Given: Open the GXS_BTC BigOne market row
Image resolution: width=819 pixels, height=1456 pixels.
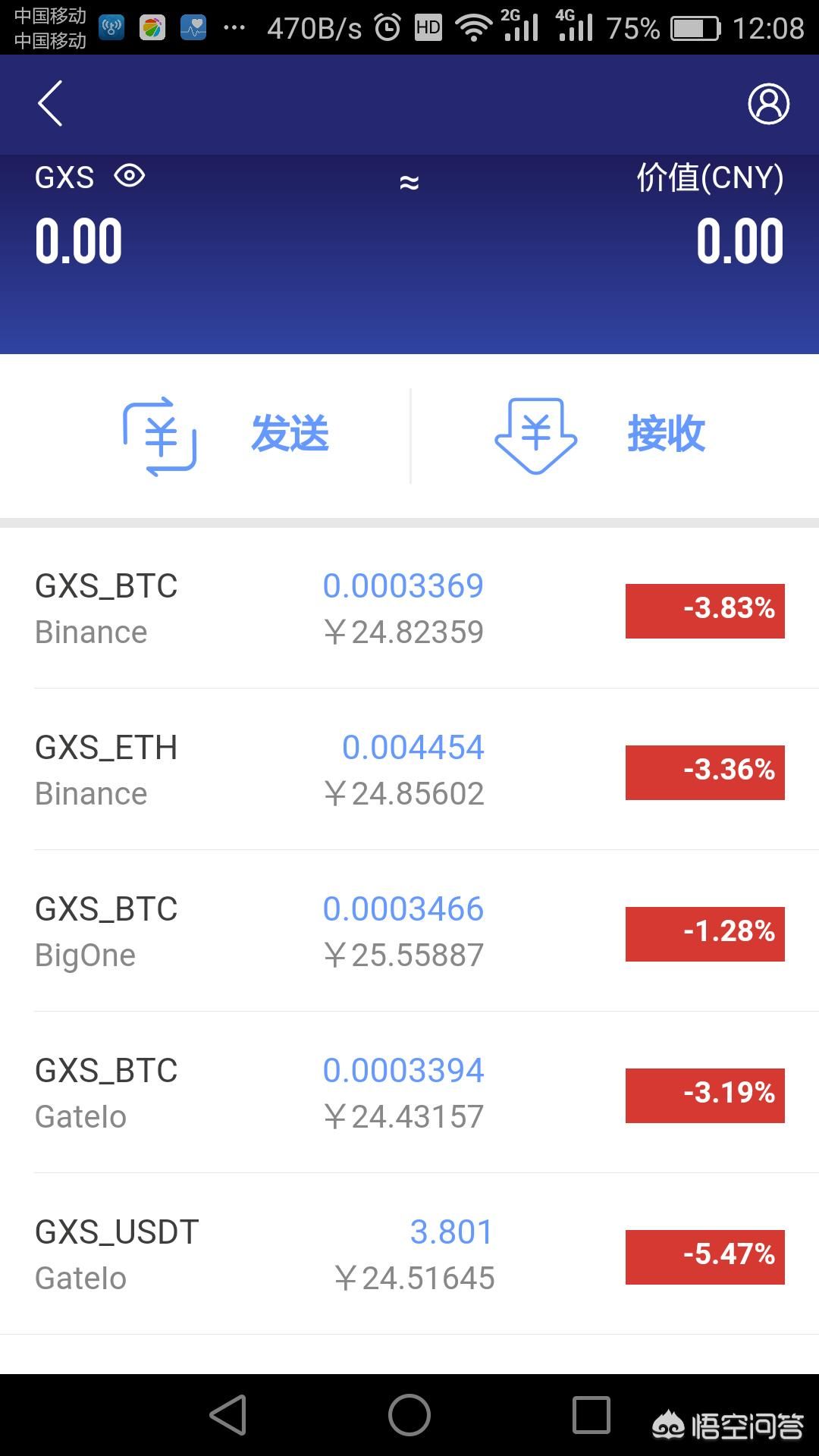Looking at the screenshot, I should tap(409, 931).
